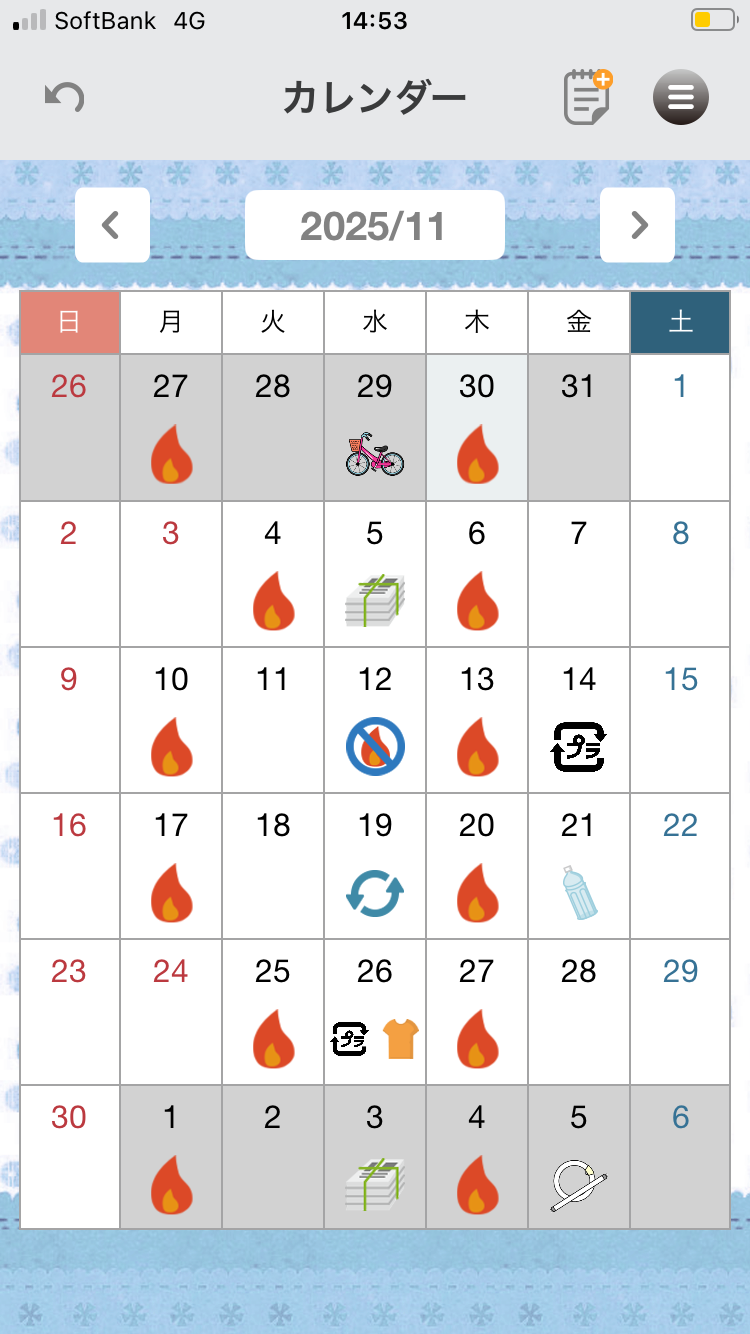Go to the next month
The height and width of the screenshot is (1334, 750).
click(637, 225)
